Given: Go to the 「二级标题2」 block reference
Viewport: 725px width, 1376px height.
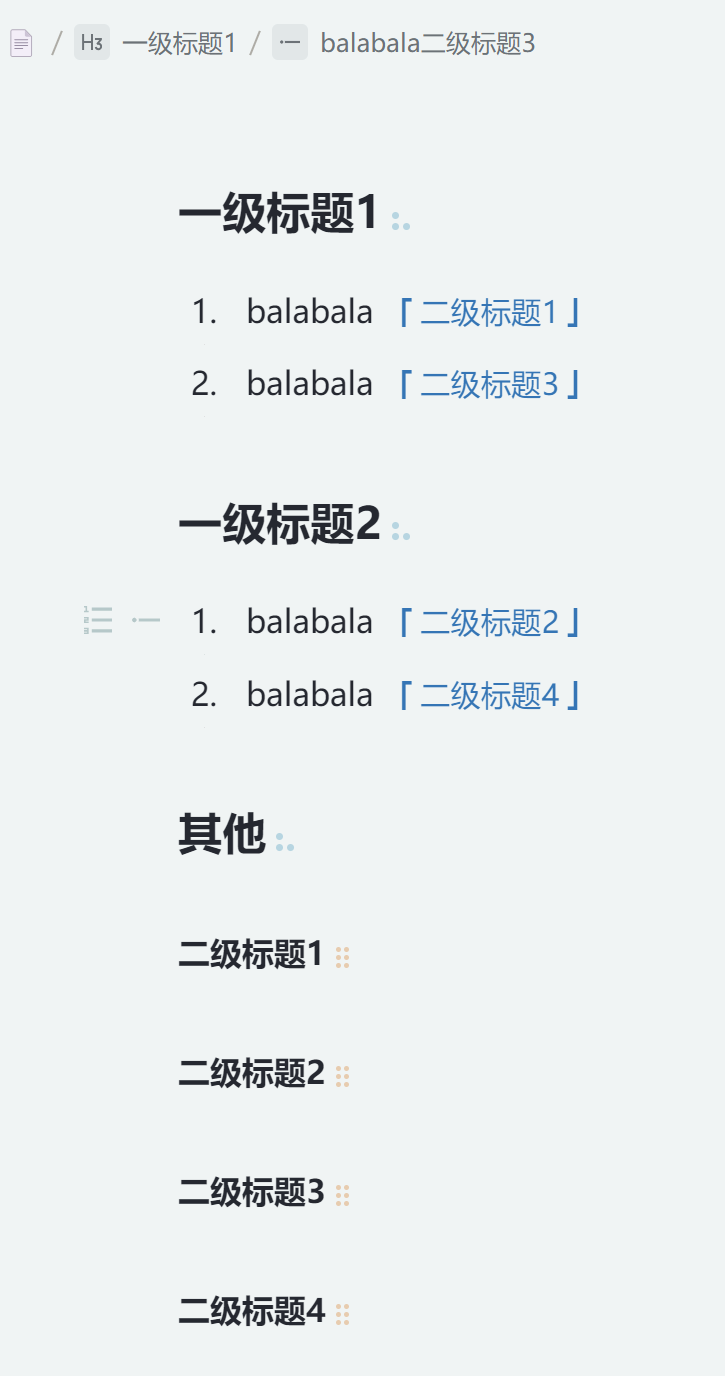Looking at the screenshot, I should point(489,623).
